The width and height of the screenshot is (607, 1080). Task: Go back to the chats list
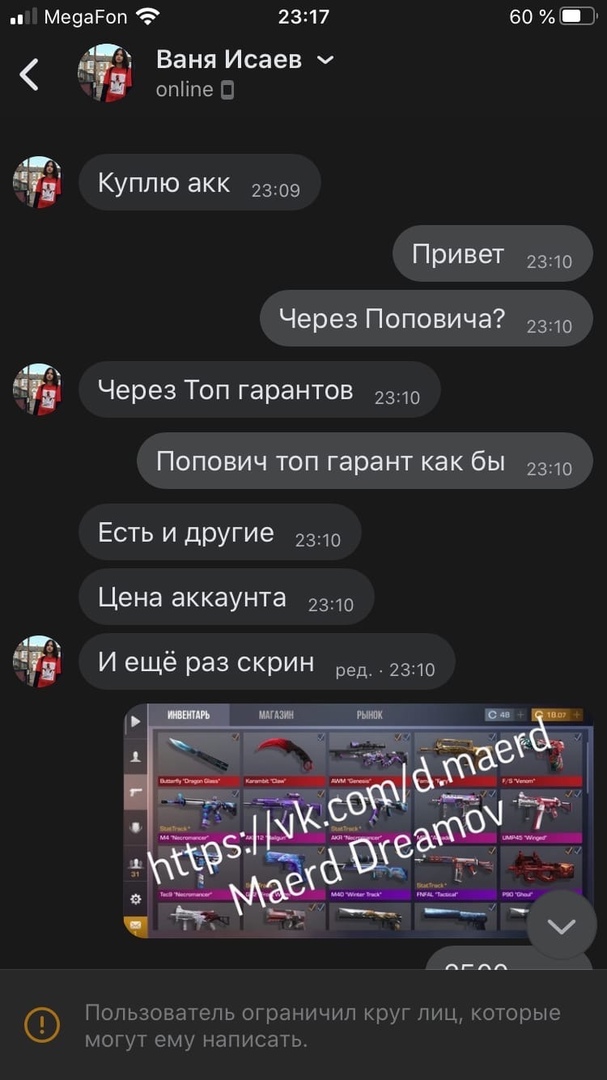click(x=29, y=74)
